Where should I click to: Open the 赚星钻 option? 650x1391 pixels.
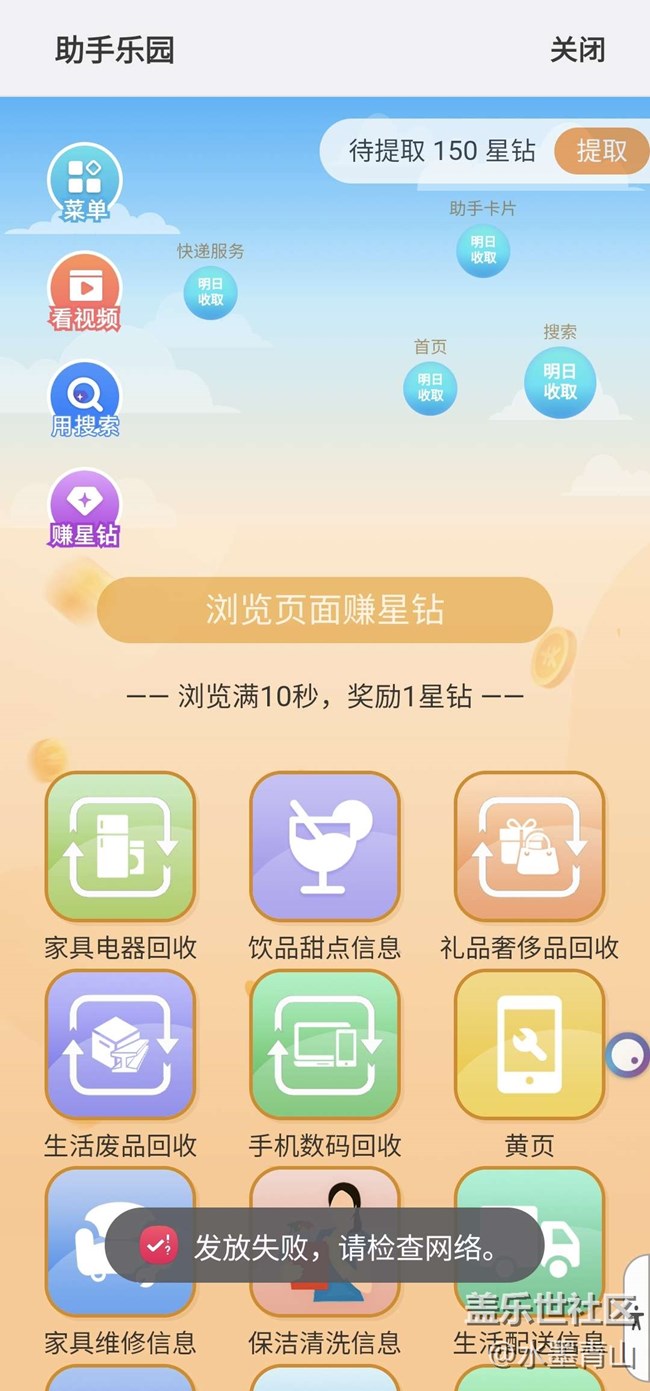[85, 508]
